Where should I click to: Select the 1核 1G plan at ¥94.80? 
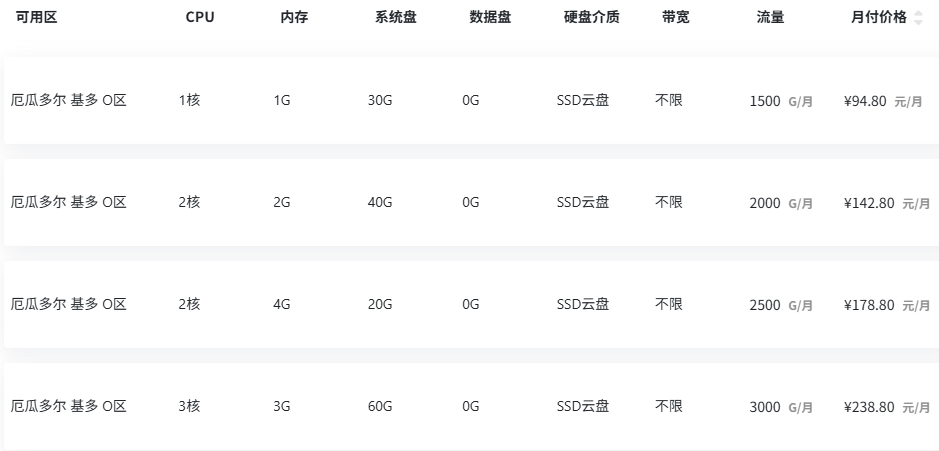click(x=469, y=101)
